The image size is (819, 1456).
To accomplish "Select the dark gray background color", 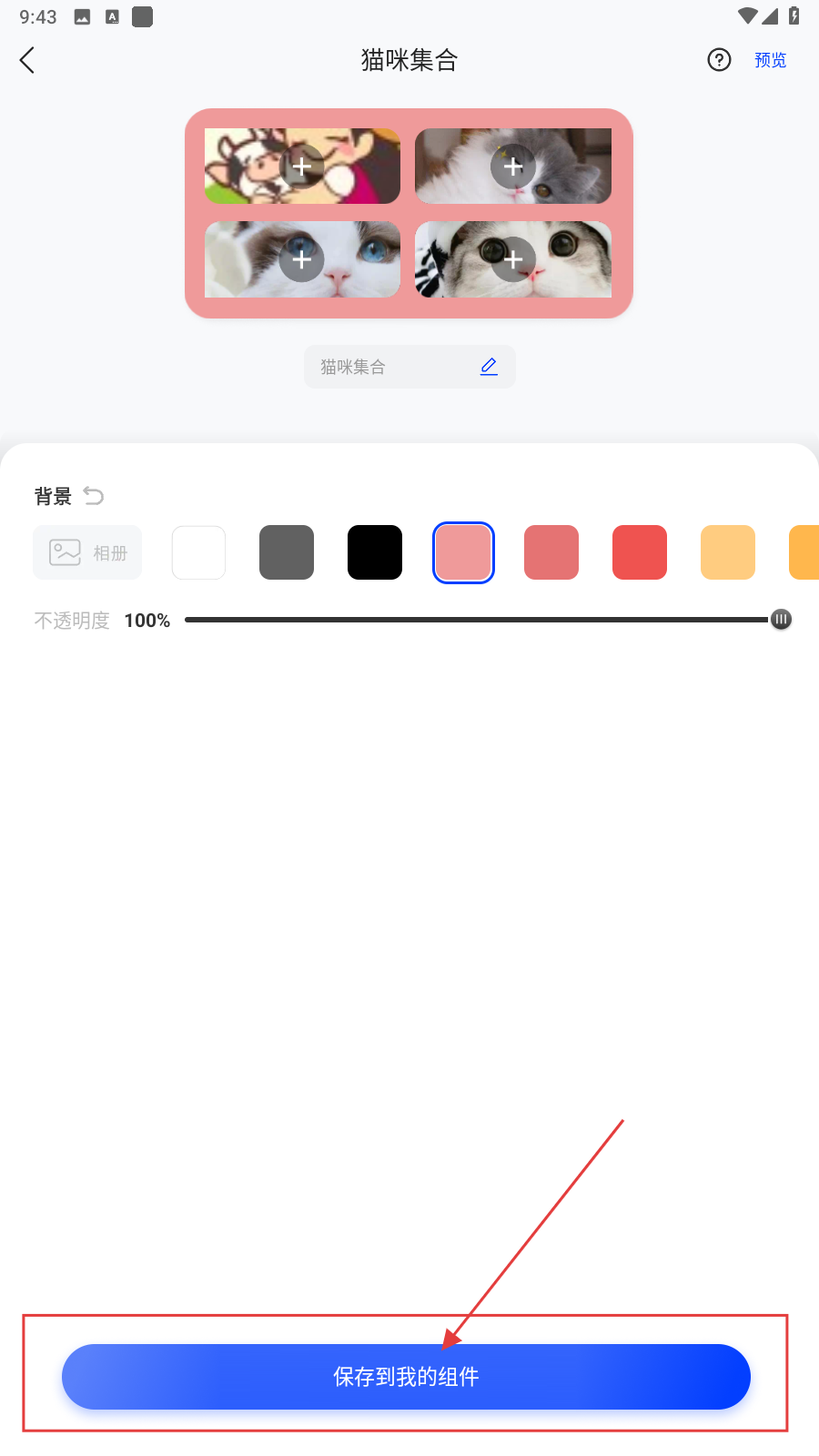I will tap(287, 552).
